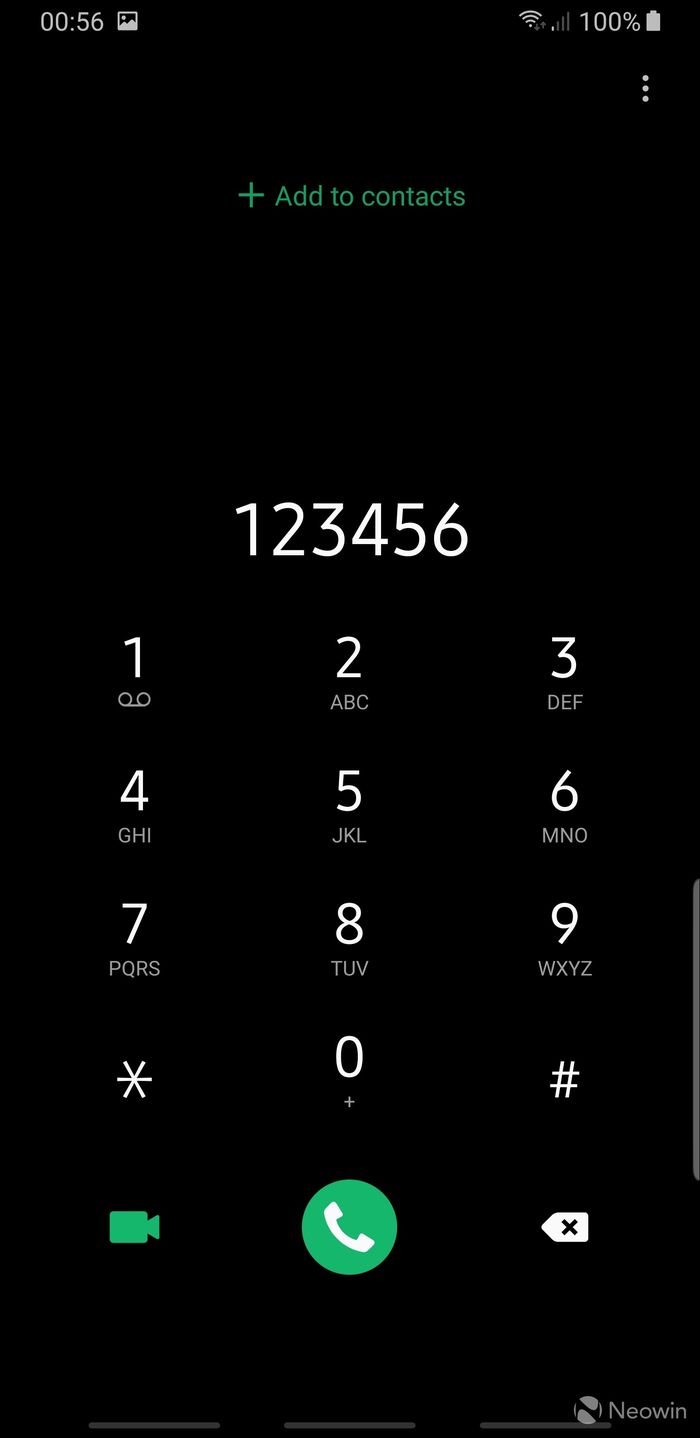Tap the 7 PQRS key
This screenshot has width=700, height=1438.
click(x=135, y=939)
